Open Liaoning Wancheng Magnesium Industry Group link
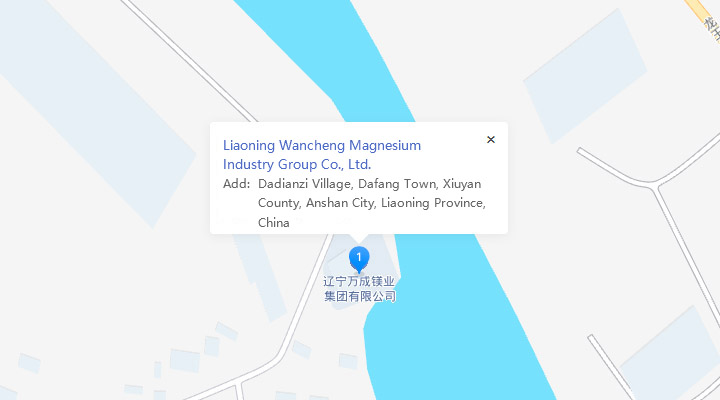The image size is (720, 400). [321, 154]
